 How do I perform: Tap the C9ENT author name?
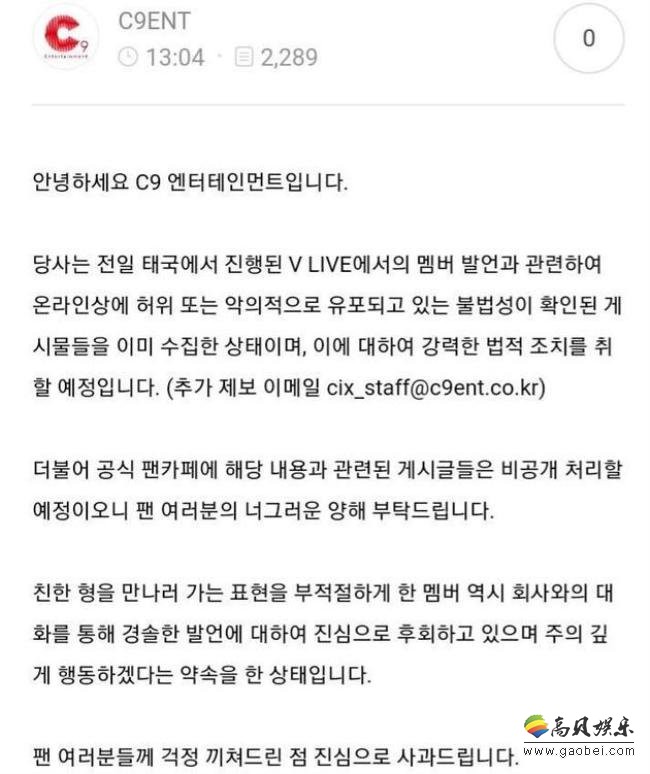(154, 19)
